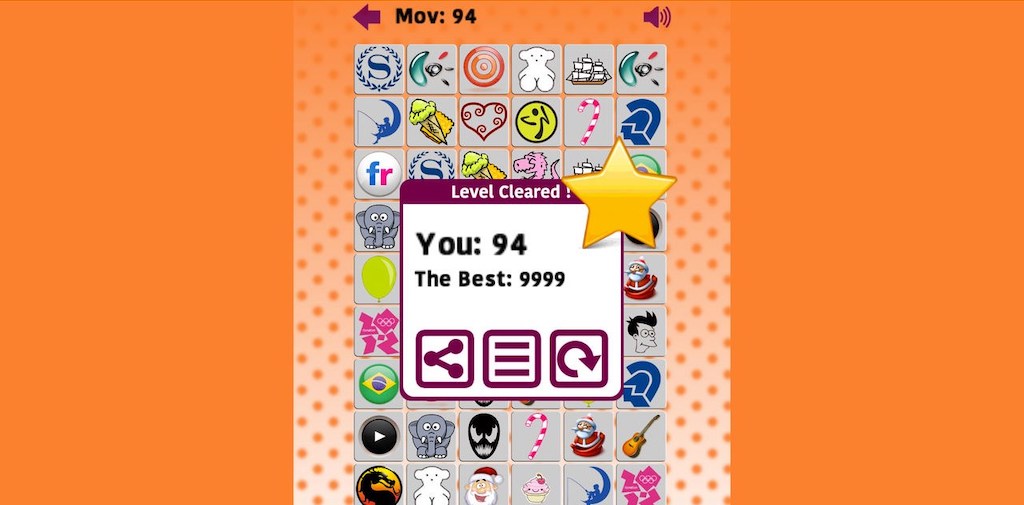The height and width of the screenshot is (505, 1024).
Task: Restart the cleared level
Action: pos(579,359)
